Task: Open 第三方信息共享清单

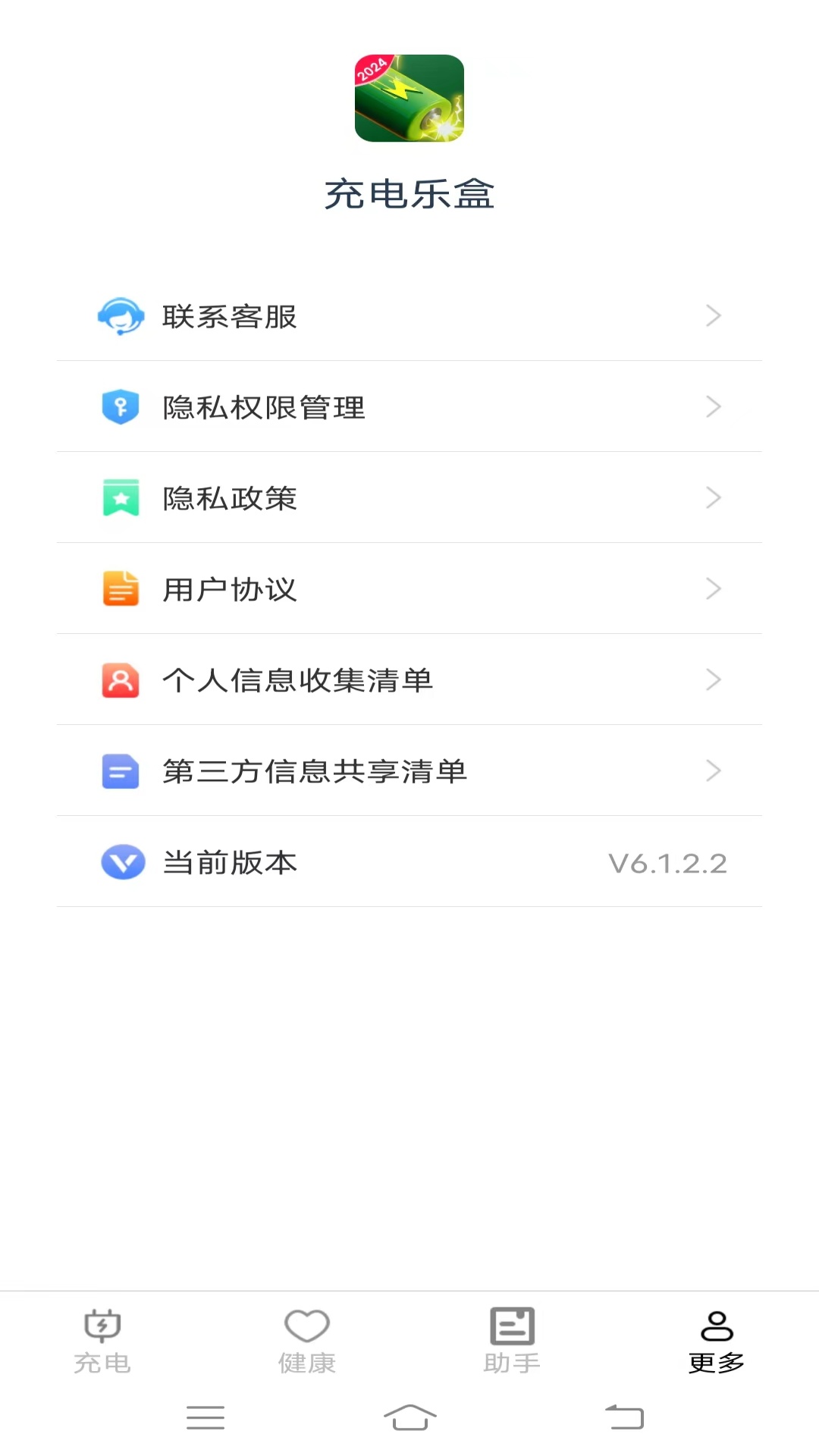Action: (x=409, y=771)
